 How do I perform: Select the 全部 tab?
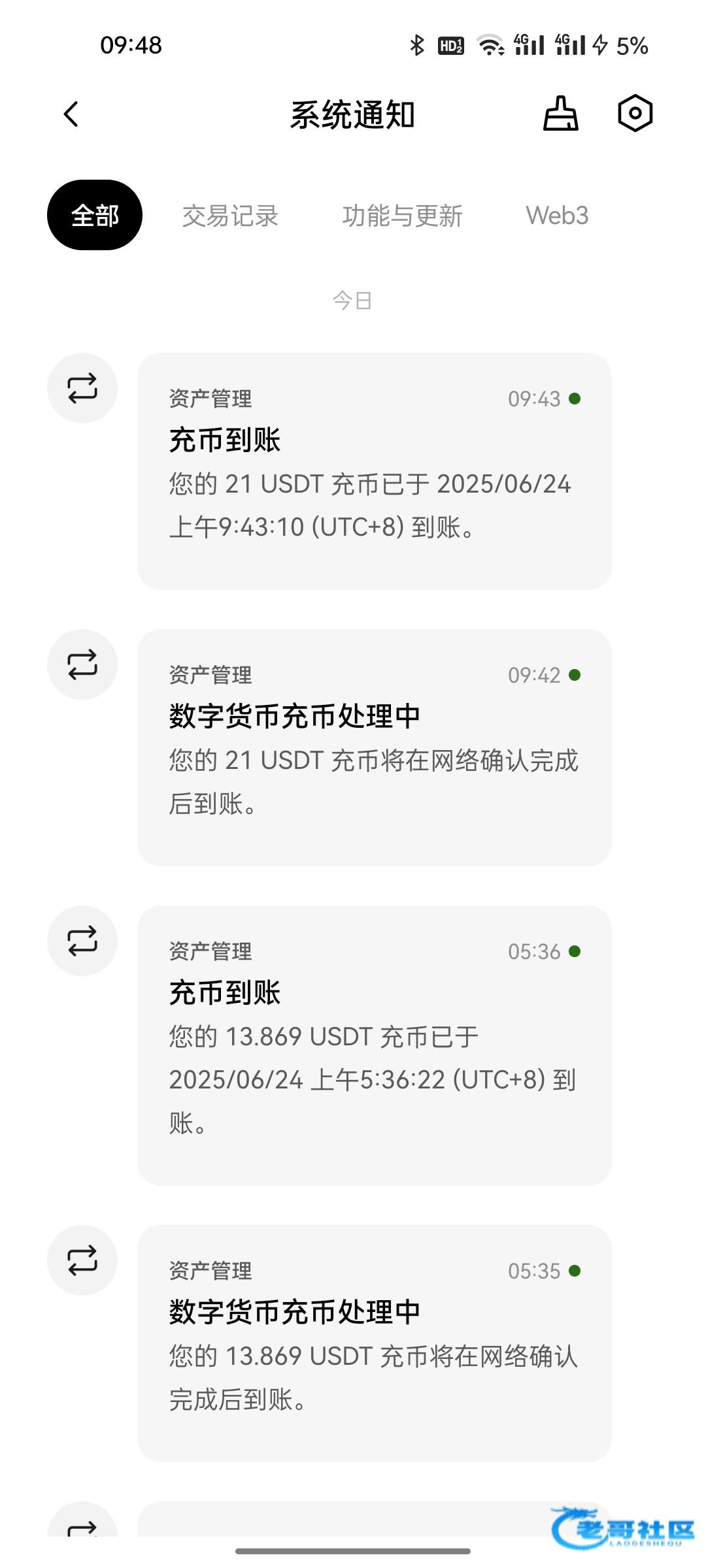pyautogui.click(x=95, y=215)
